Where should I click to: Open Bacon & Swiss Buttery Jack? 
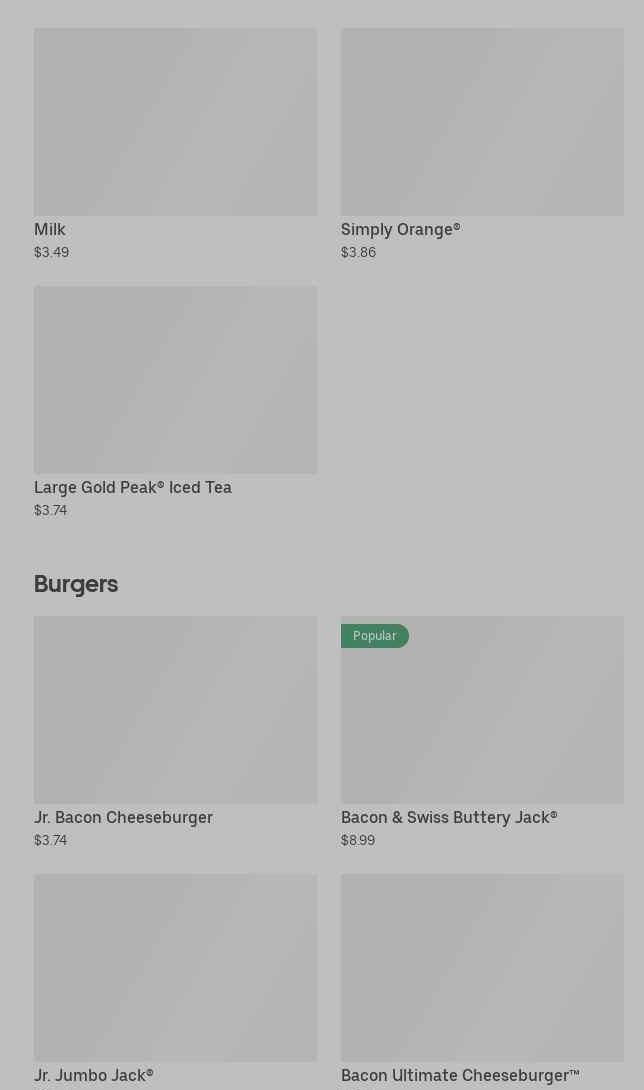[482, 732]
